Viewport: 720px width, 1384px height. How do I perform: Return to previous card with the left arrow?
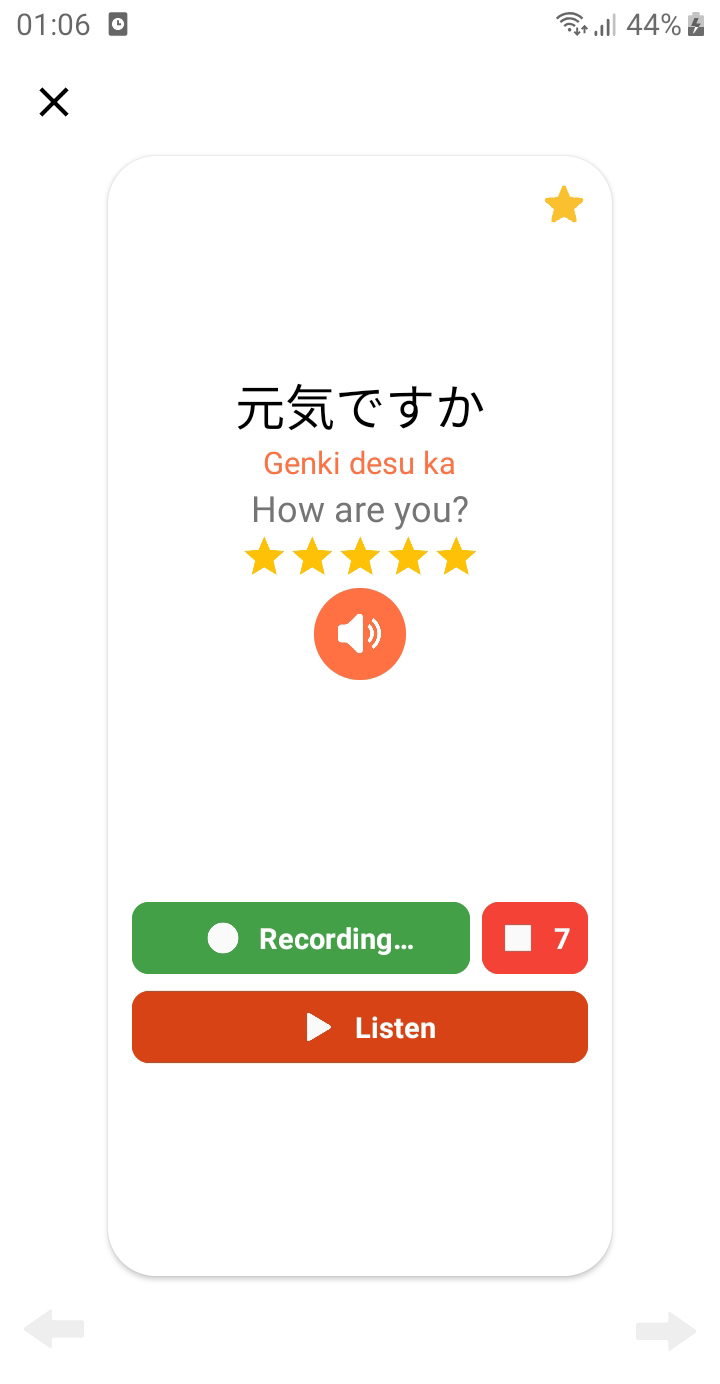(x=55, y=1330)
